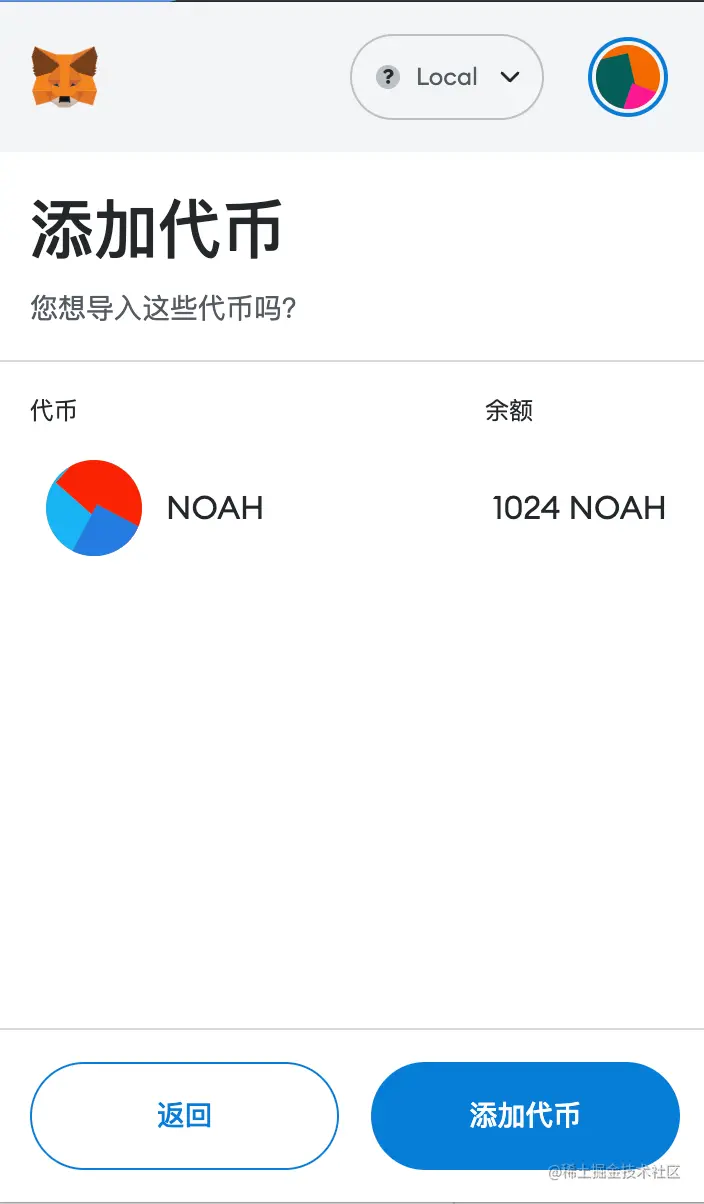Image resolution: width=704 pixels, height=1204 pixels.
Task: Confirm with the 添加代币 button
Action: coord(525,1115)
